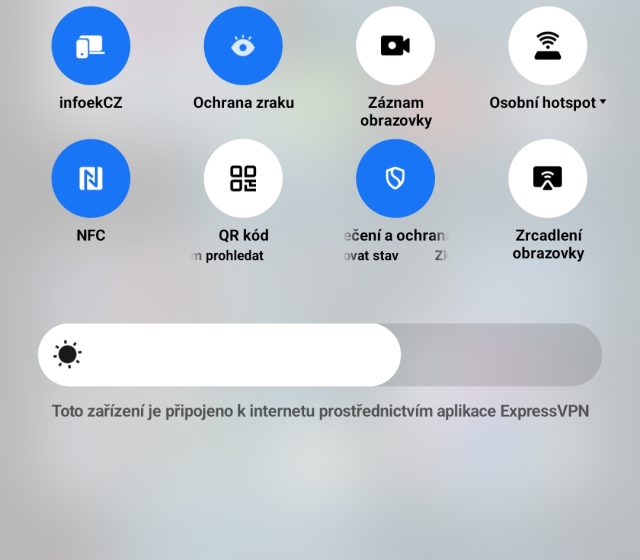Enable Zrcadlení obrazovky screen mirroring

point(547,178)
